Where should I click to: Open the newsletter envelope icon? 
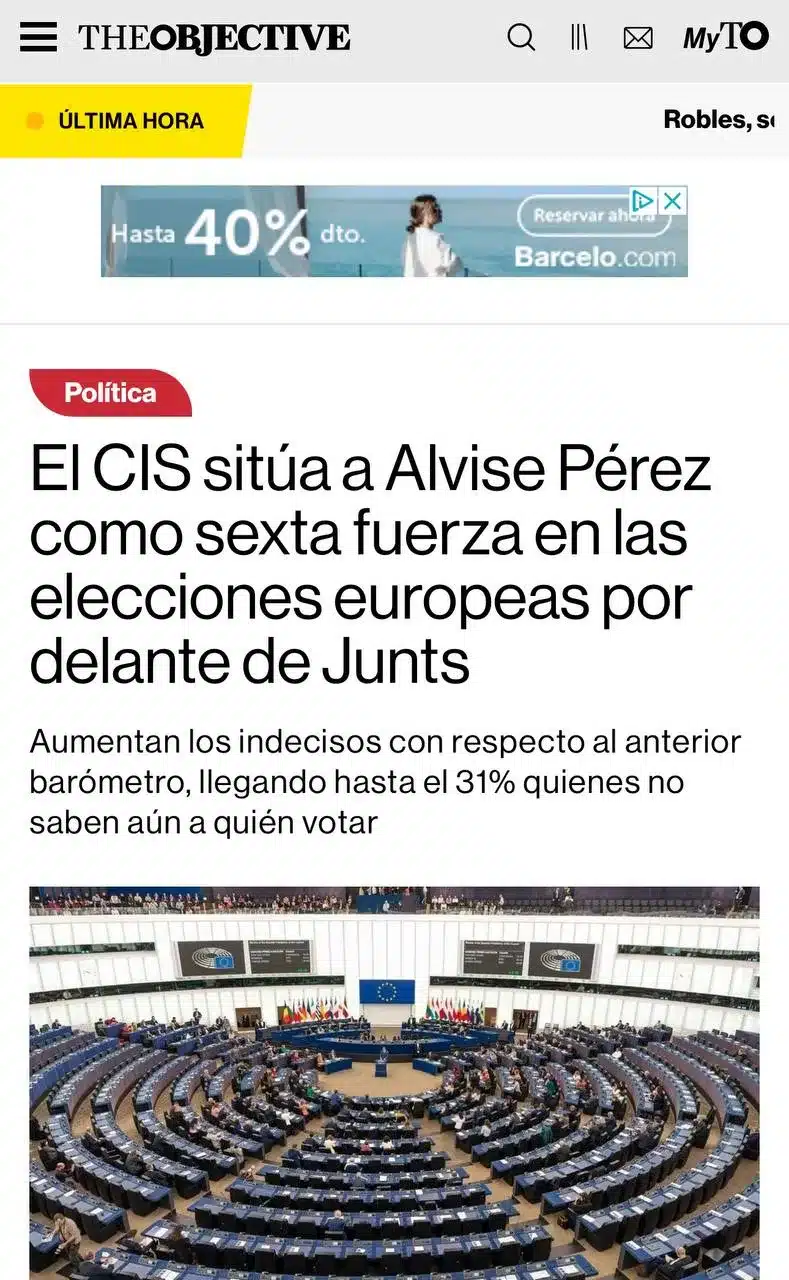coord(638,38)
